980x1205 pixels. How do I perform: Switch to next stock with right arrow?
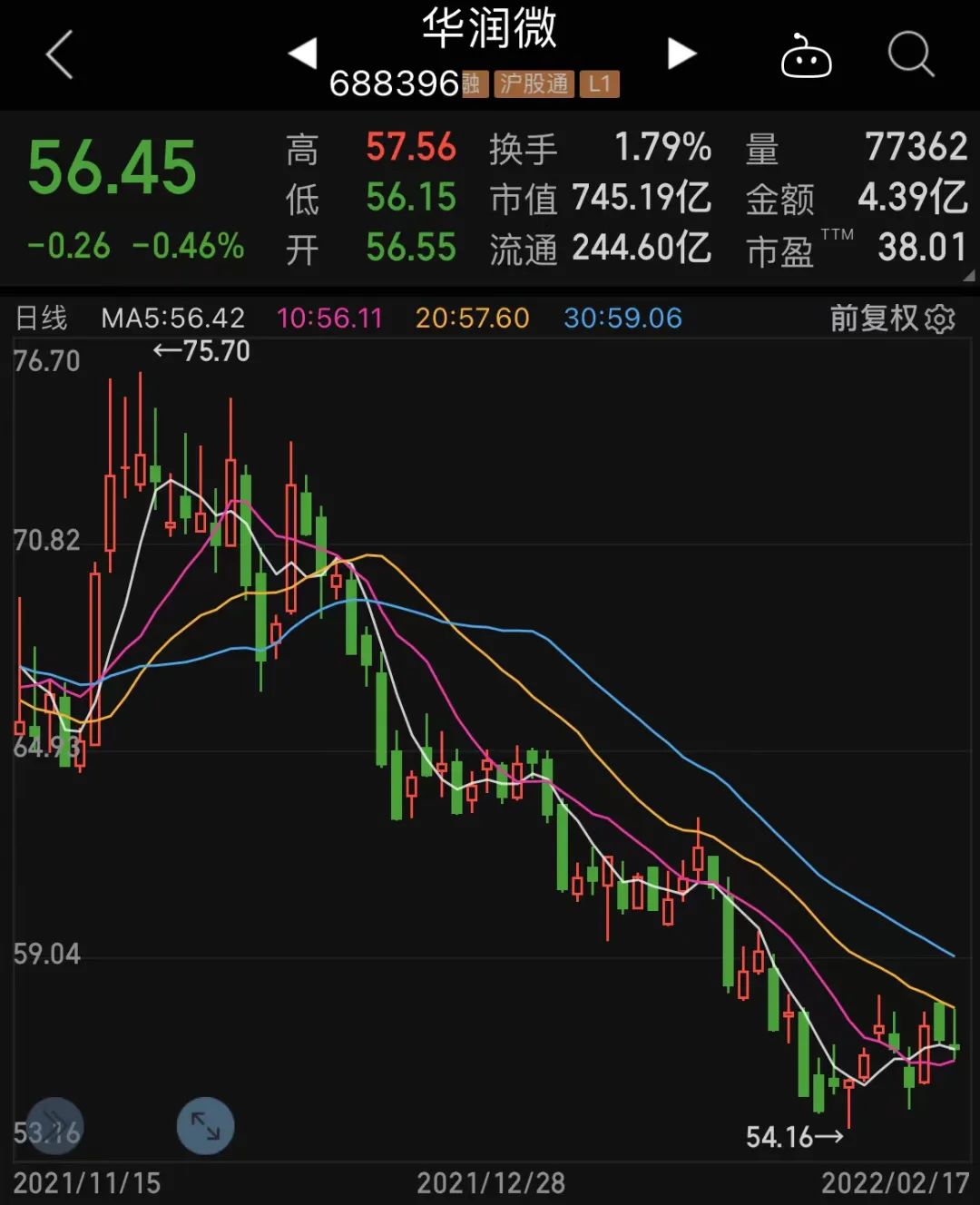pyautogui.click(x=681, y=53)
